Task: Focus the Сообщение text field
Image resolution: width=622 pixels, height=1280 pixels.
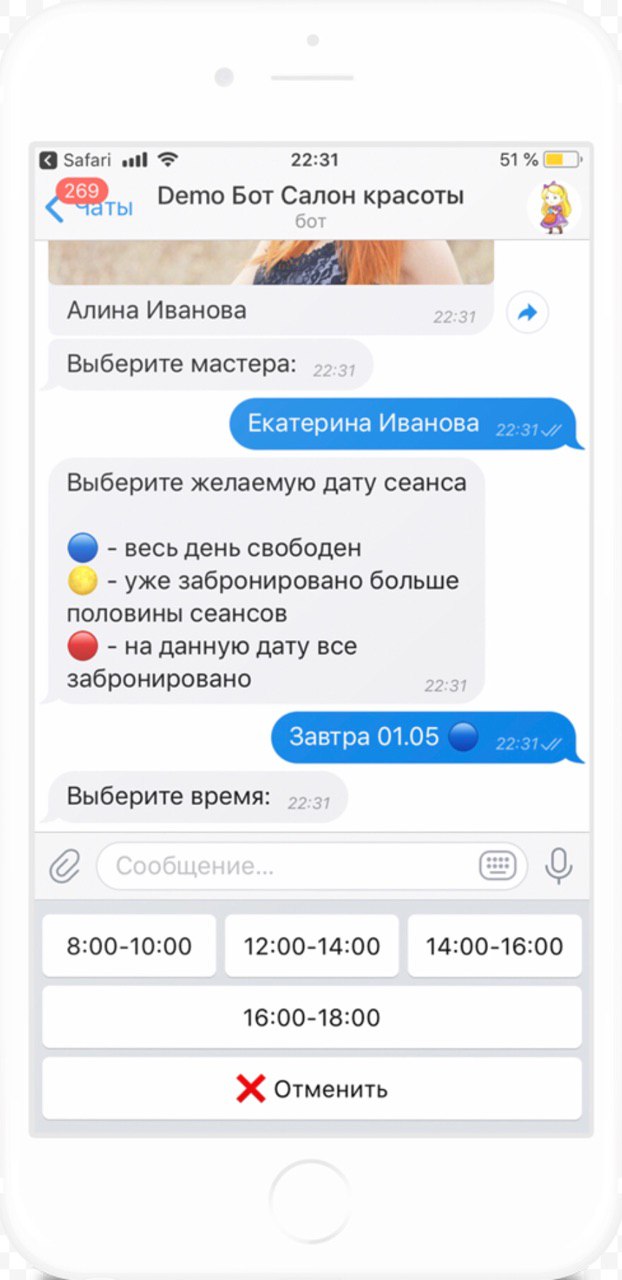Action: pos(290,866)
